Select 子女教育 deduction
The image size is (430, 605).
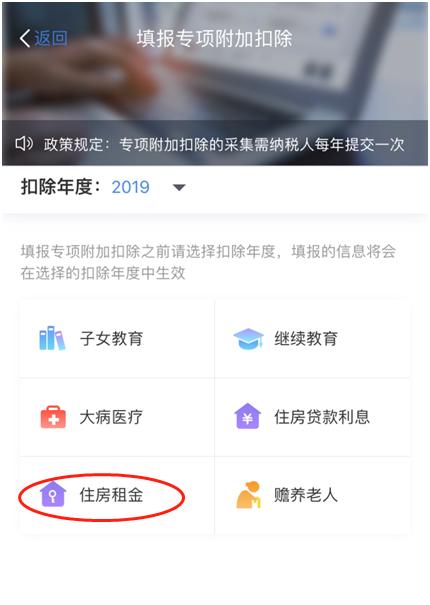coord(117,339)
